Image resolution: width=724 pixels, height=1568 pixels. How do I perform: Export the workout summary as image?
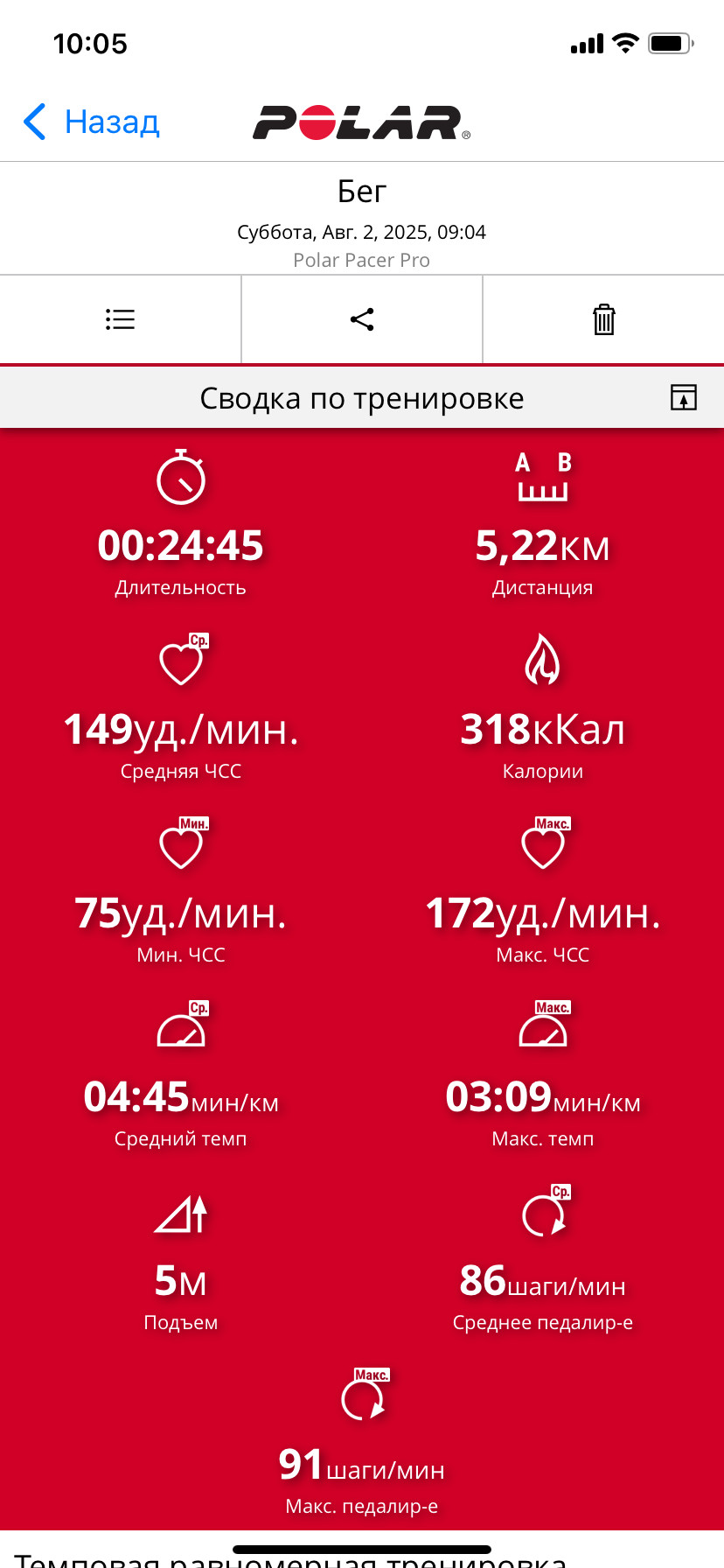click(x=684, y=397)
